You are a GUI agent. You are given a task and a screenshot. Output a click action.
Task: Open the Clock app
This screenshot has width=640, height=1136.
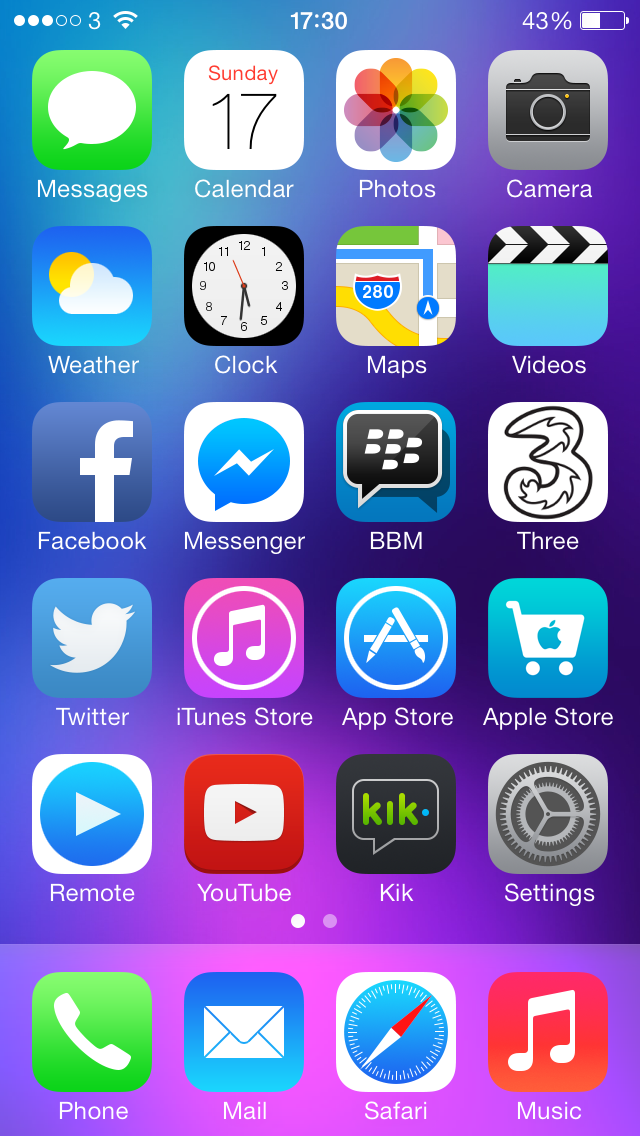(244, 286)
